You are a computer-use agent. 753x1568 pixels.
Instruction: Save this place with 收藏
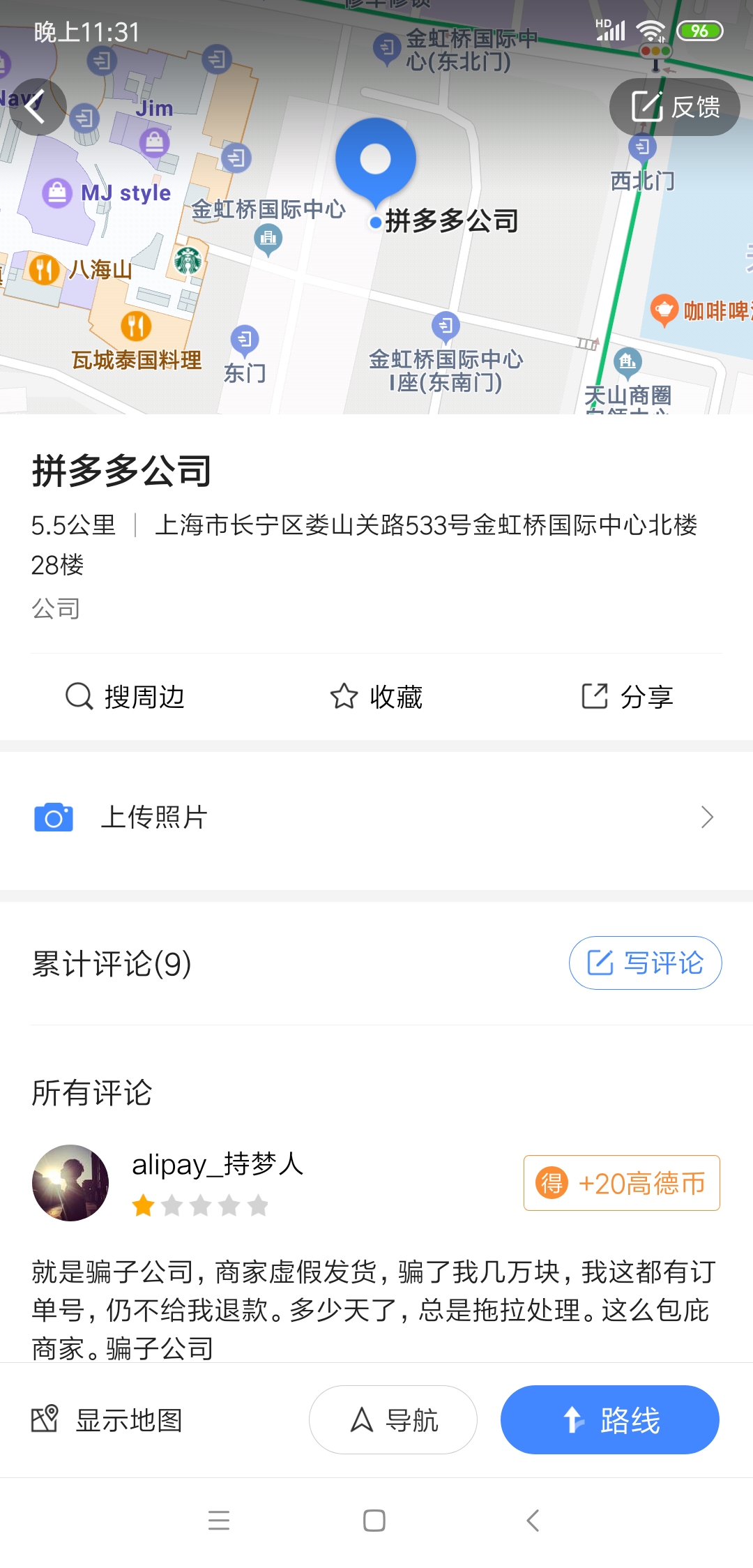376,696
